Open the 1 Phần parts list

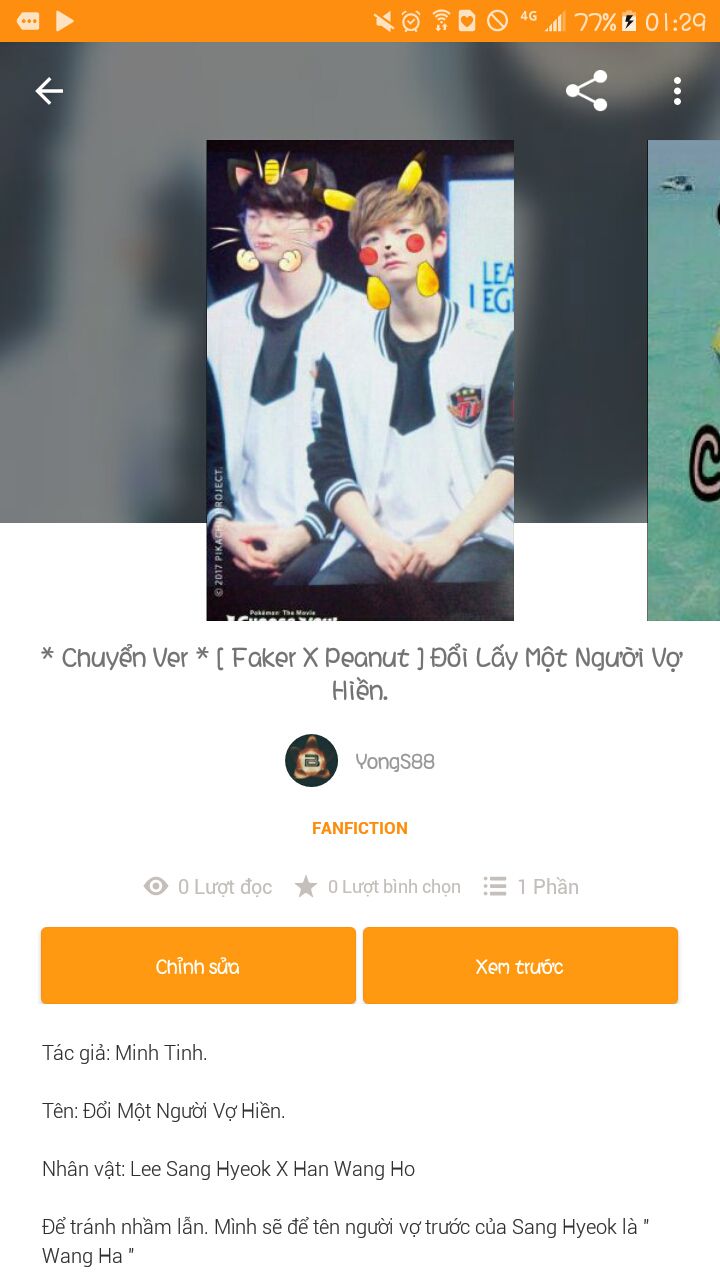tap(531, 887)
